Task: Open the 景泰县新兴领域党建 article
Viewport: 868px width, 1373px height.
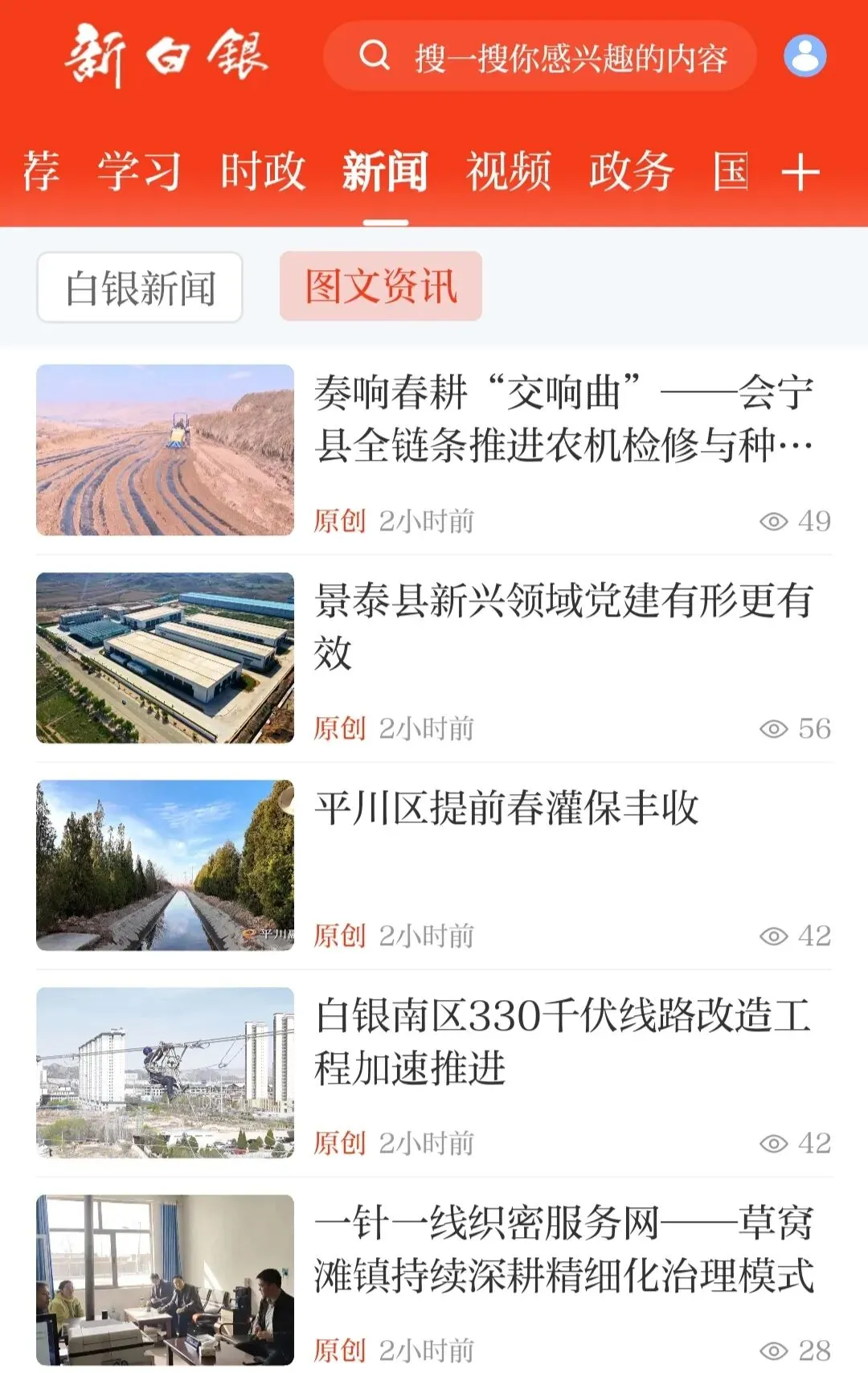Action: (x=563, y=627)
